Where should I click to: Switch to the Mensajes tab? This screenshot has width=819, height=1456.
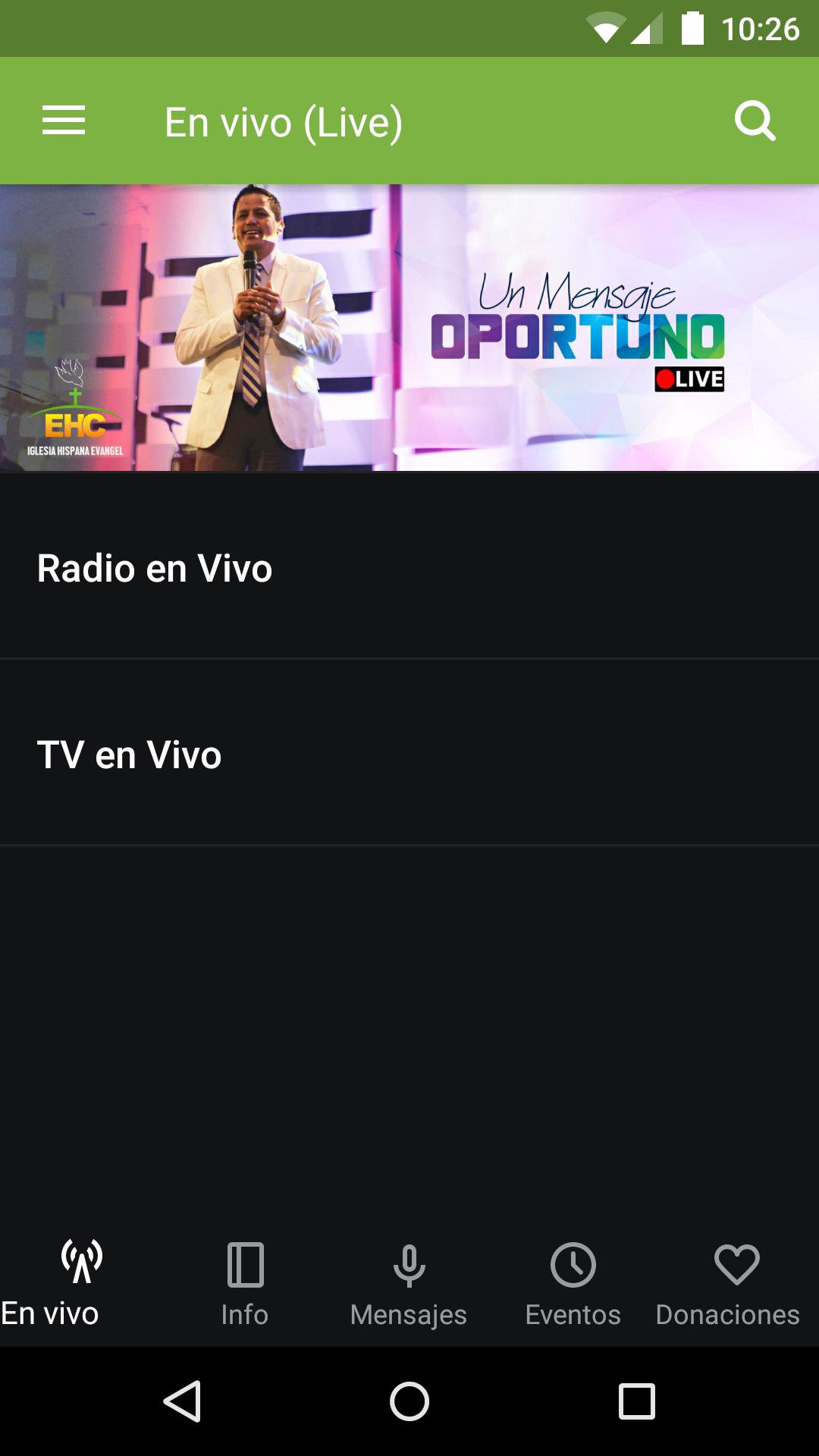pyautogui.click(x=409, y=1283)
